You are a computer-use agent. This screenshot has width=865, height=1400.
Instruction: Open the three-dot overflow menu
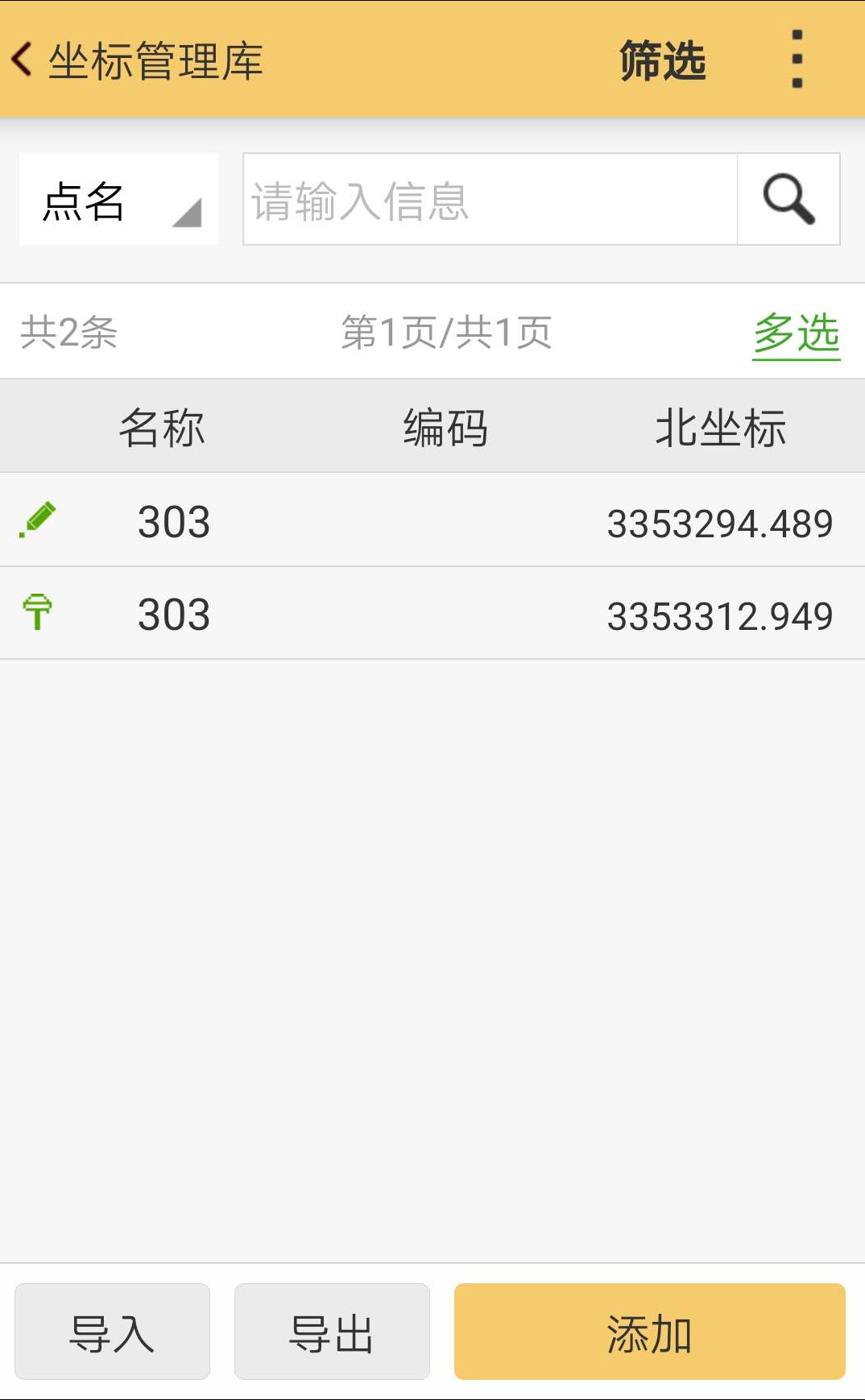tap(797, 60)
